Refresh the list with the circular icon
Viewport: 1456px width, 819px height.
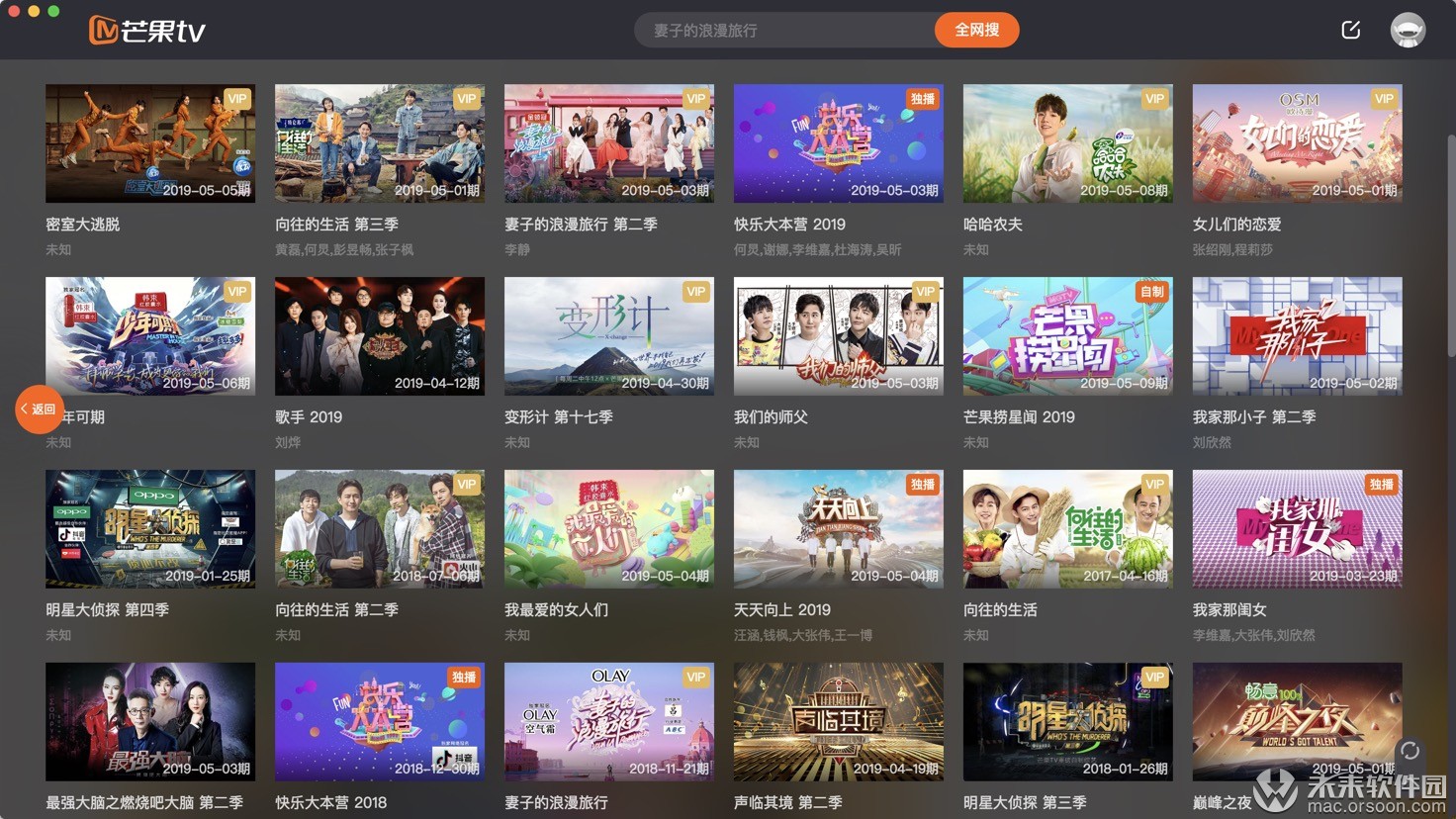(x=1410, y=751)
